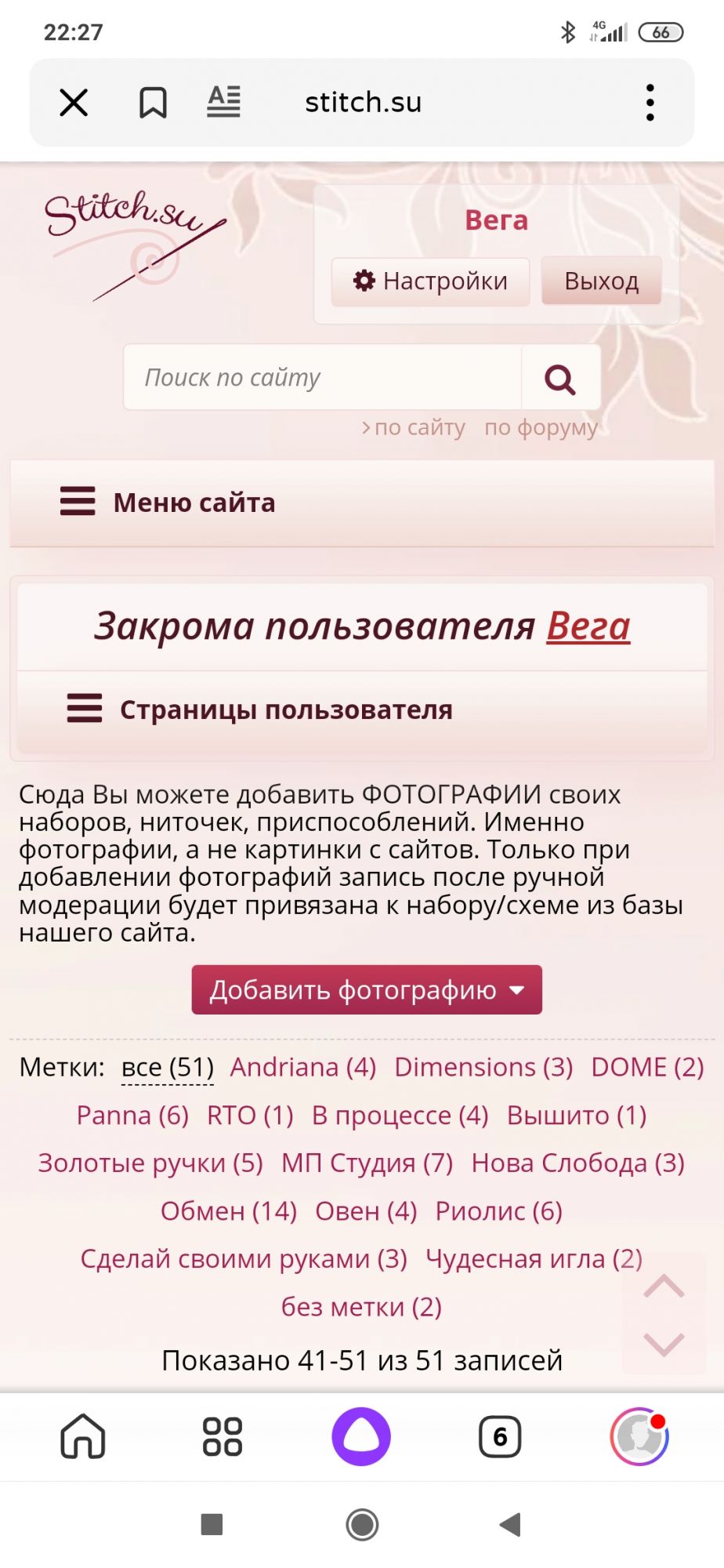Open Настройки settings button

tap(430, 281)
